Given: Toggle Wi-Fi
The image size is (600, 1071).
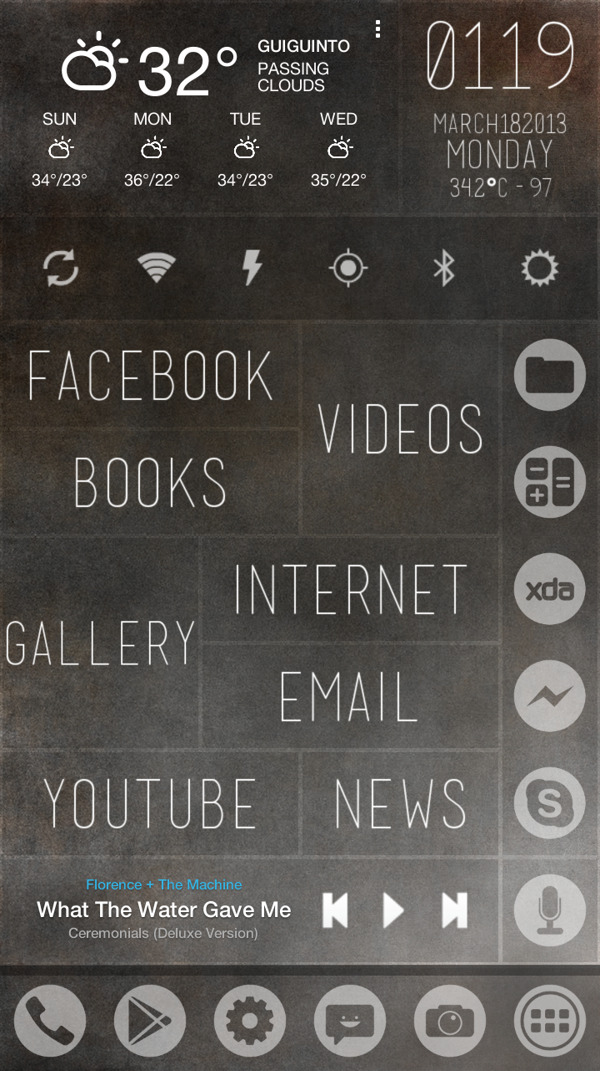Looking at the screenshot, I should click(156, 268).
